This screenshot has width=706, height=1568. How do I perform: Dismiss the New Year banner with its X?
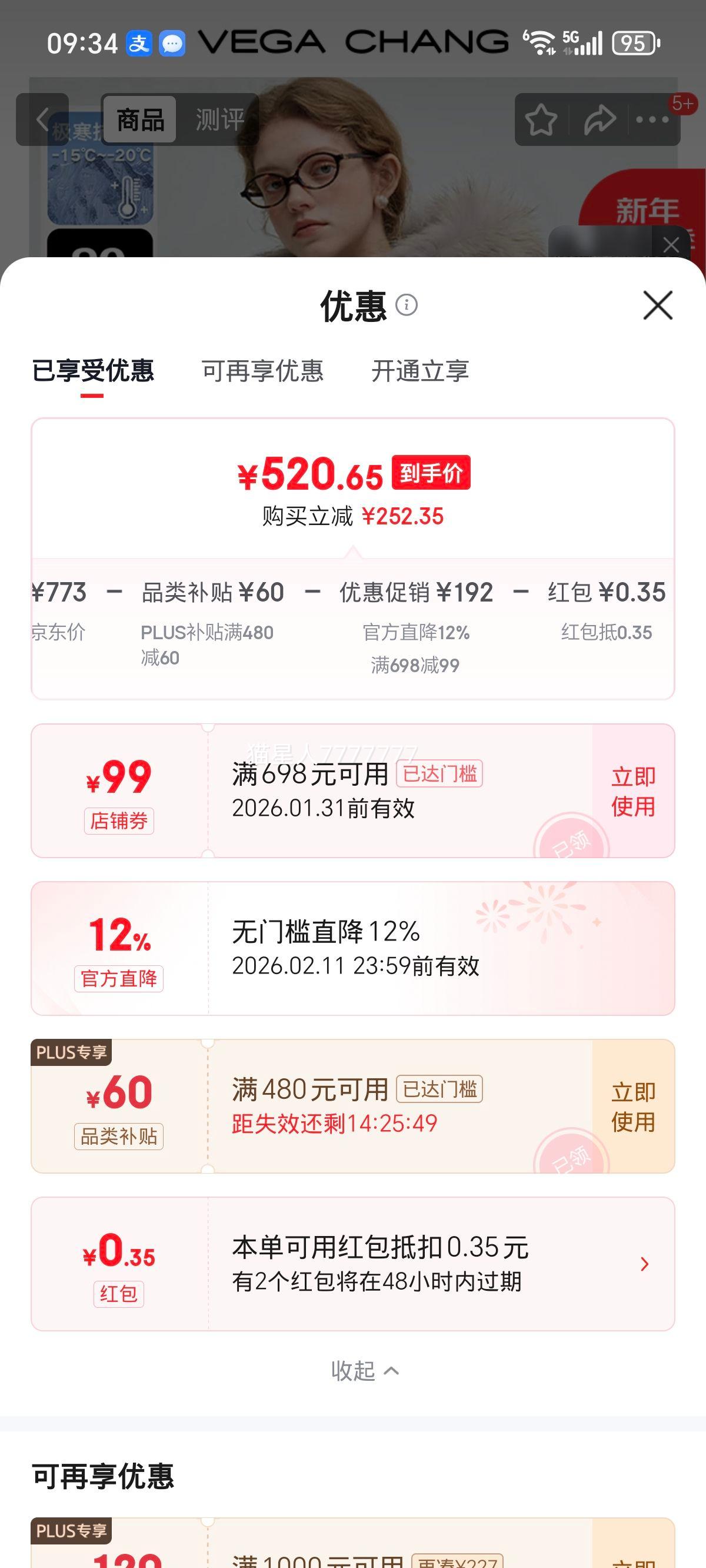(672, 244)
